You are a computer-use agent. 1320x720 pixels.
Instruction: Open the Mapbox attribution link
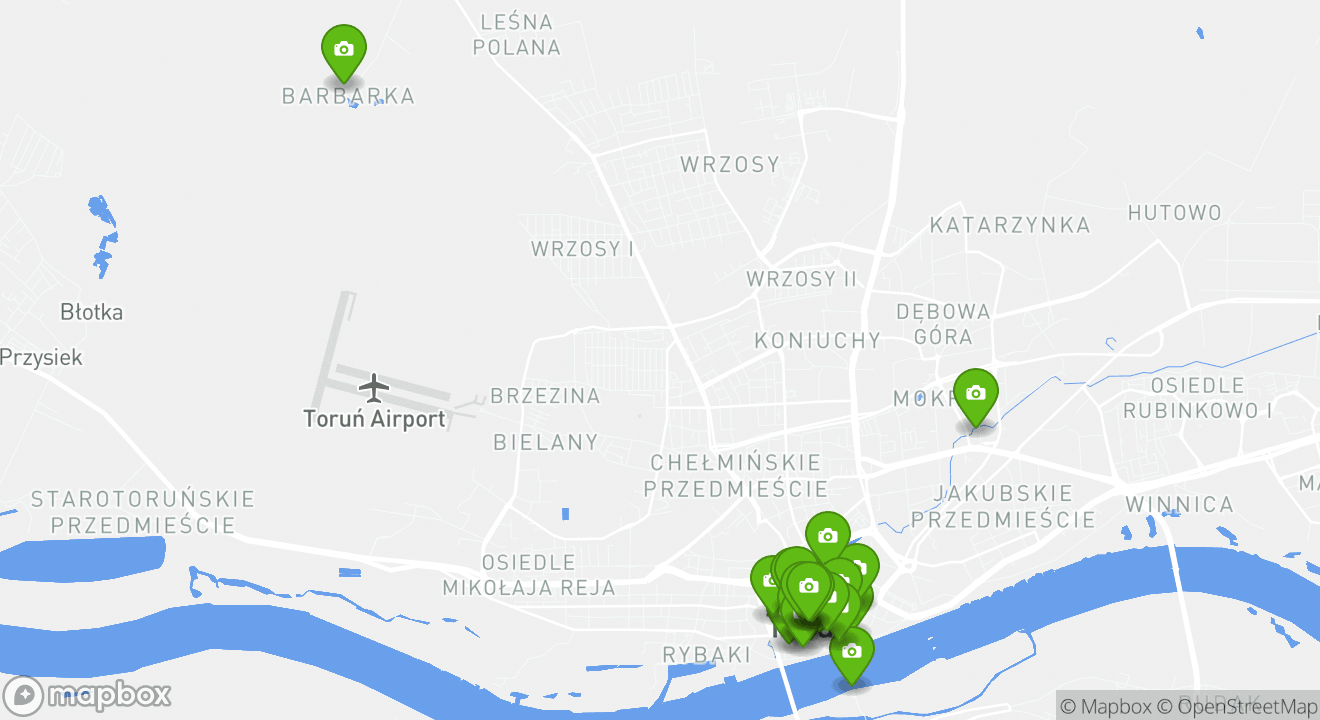(1105, 706)
